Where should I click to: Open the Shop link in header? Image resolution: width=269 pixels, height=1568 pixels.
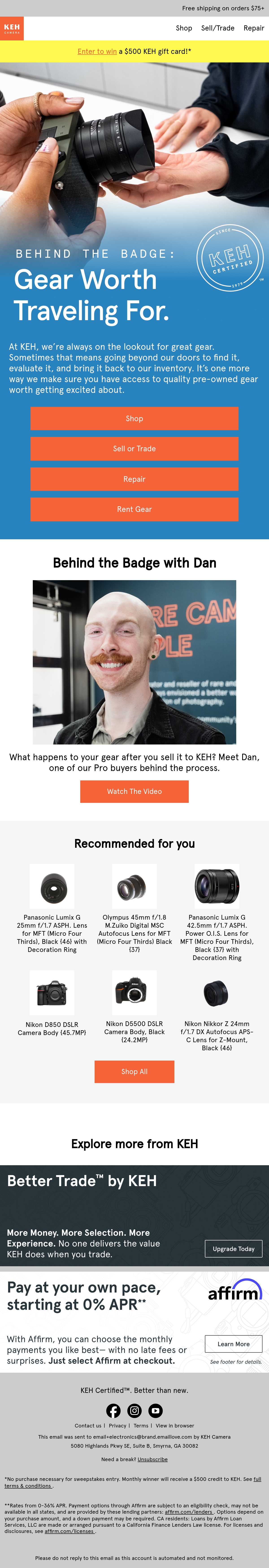point(184,28)
